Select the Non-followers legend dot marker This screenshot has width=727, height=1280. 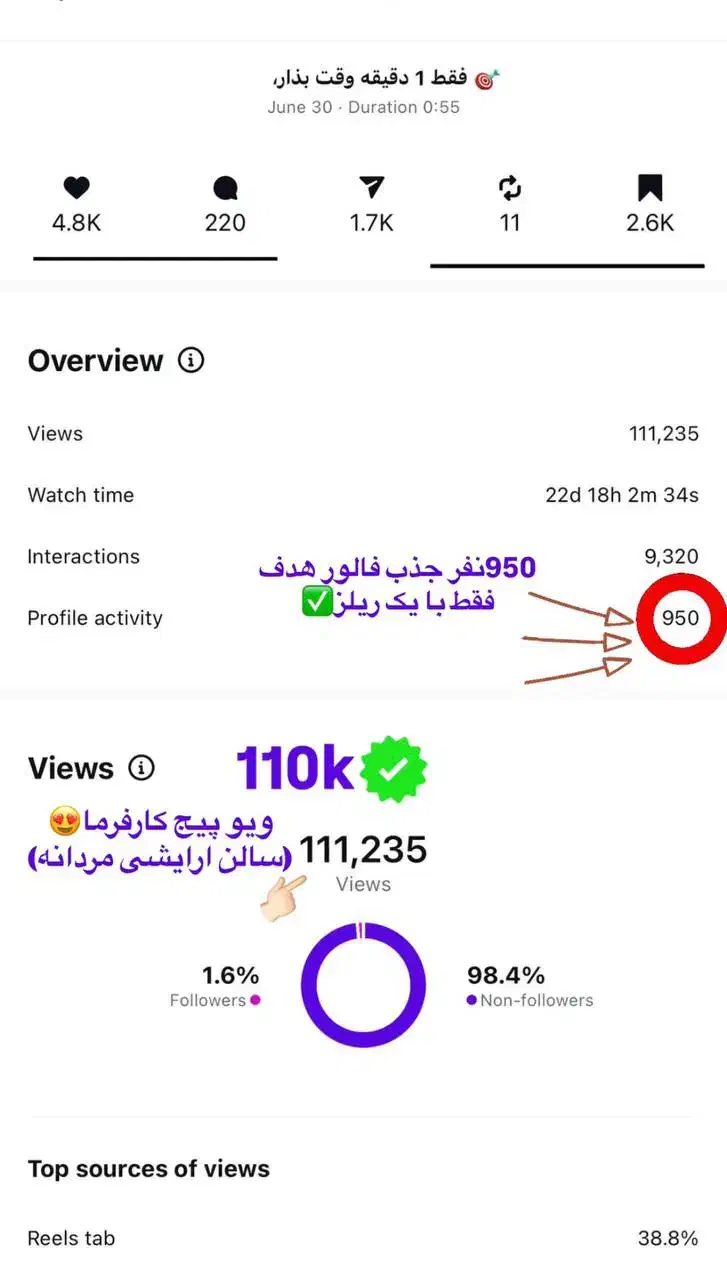click(469, 1000)
